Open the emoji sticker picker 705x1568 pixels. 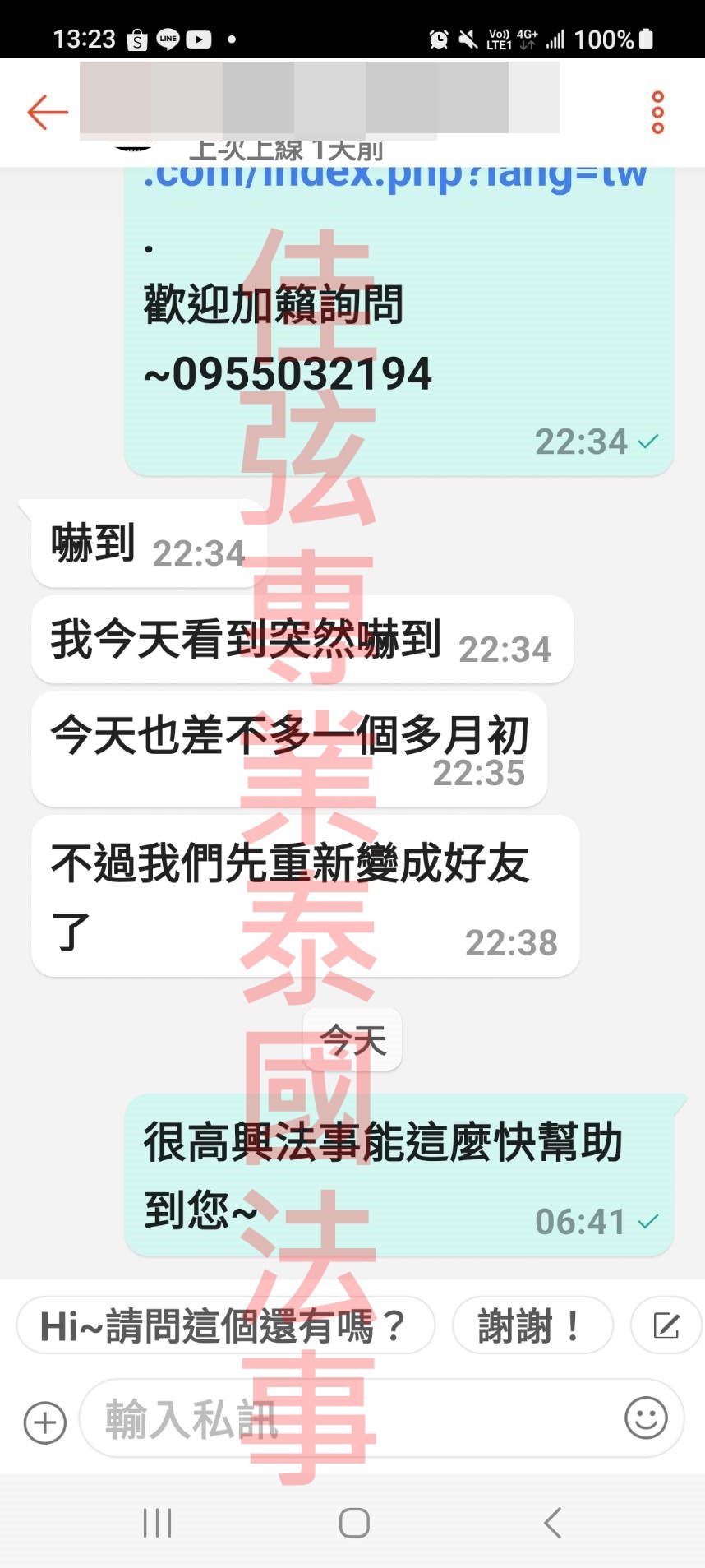pyautogui.click(x=646, y=1418)
